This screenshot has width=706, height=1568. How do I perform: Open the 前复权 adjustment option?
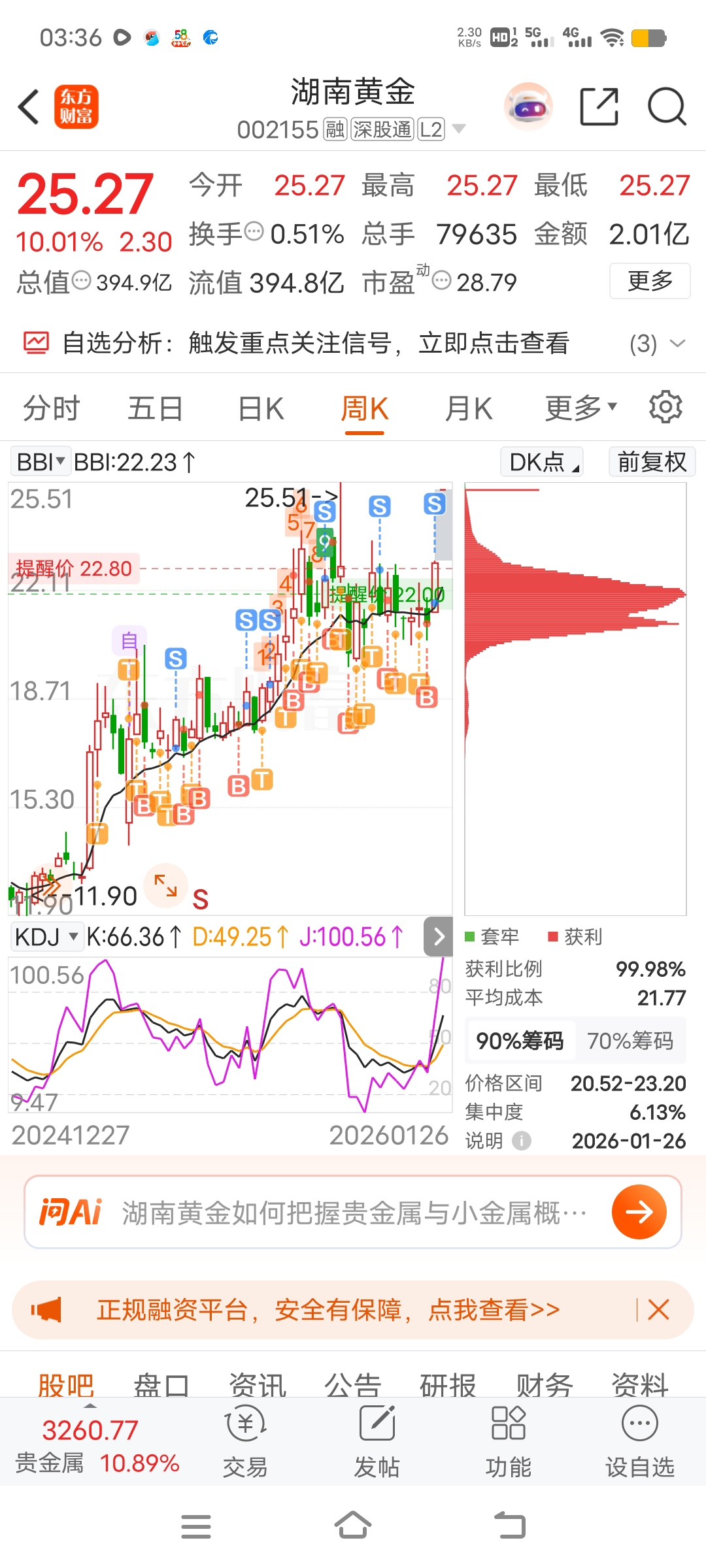(651, 462)
